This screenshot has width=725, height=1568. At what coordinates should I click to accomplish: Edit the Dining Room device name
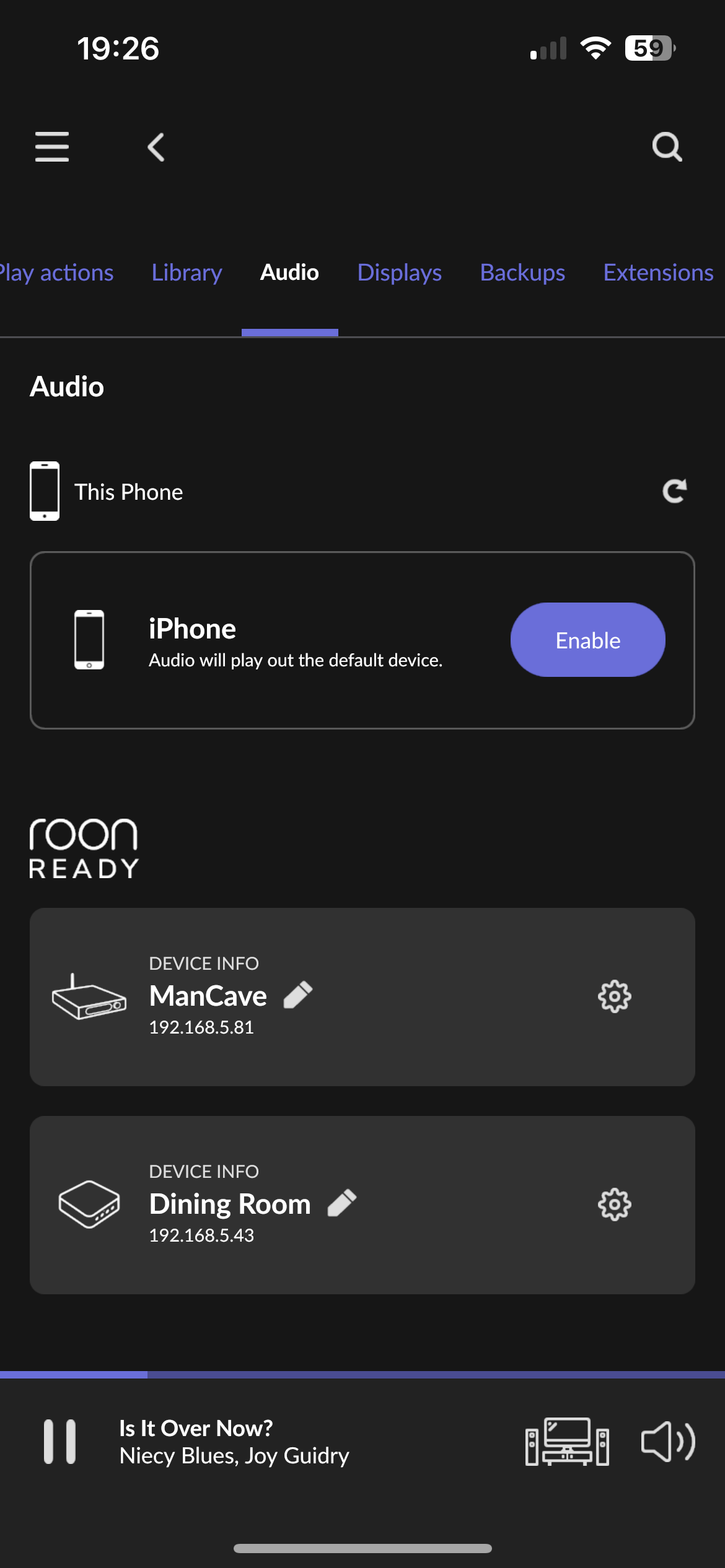[342, 1203]
